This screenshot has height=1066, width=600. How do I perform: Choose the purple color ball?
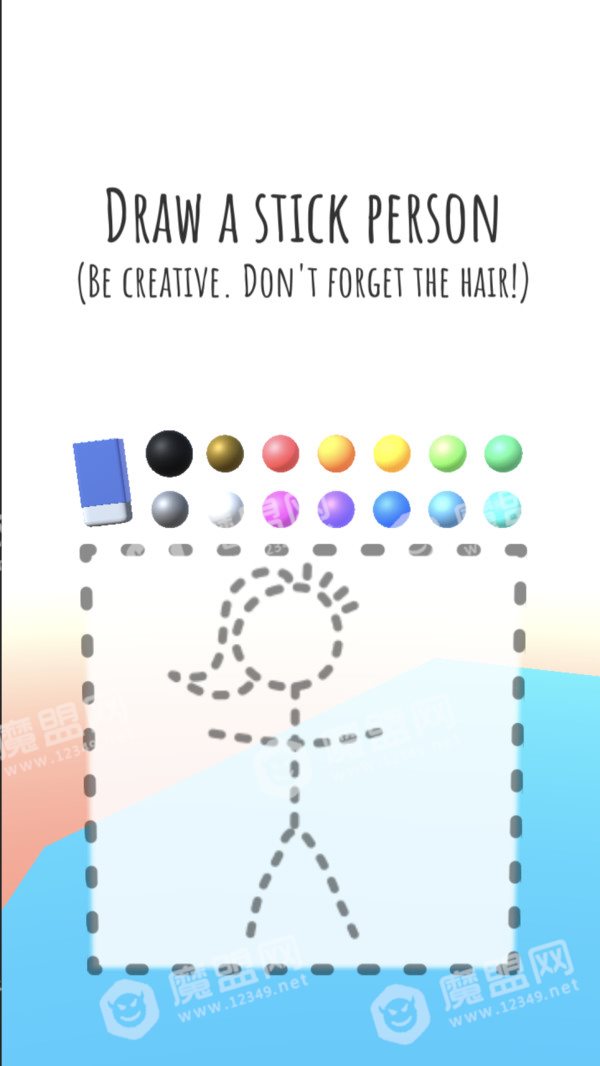click(x=336, y=509)
